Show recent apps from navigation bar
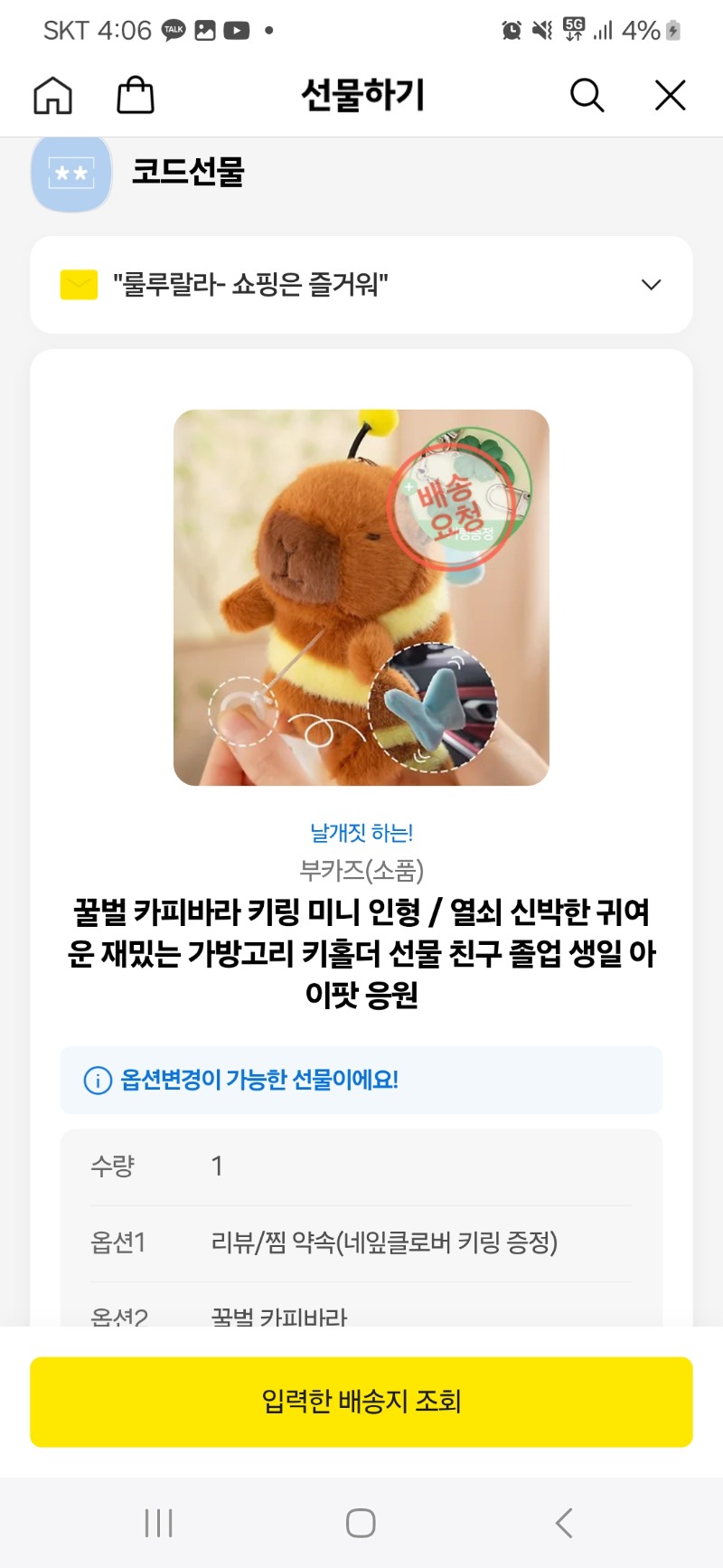 coord(158,1523)
